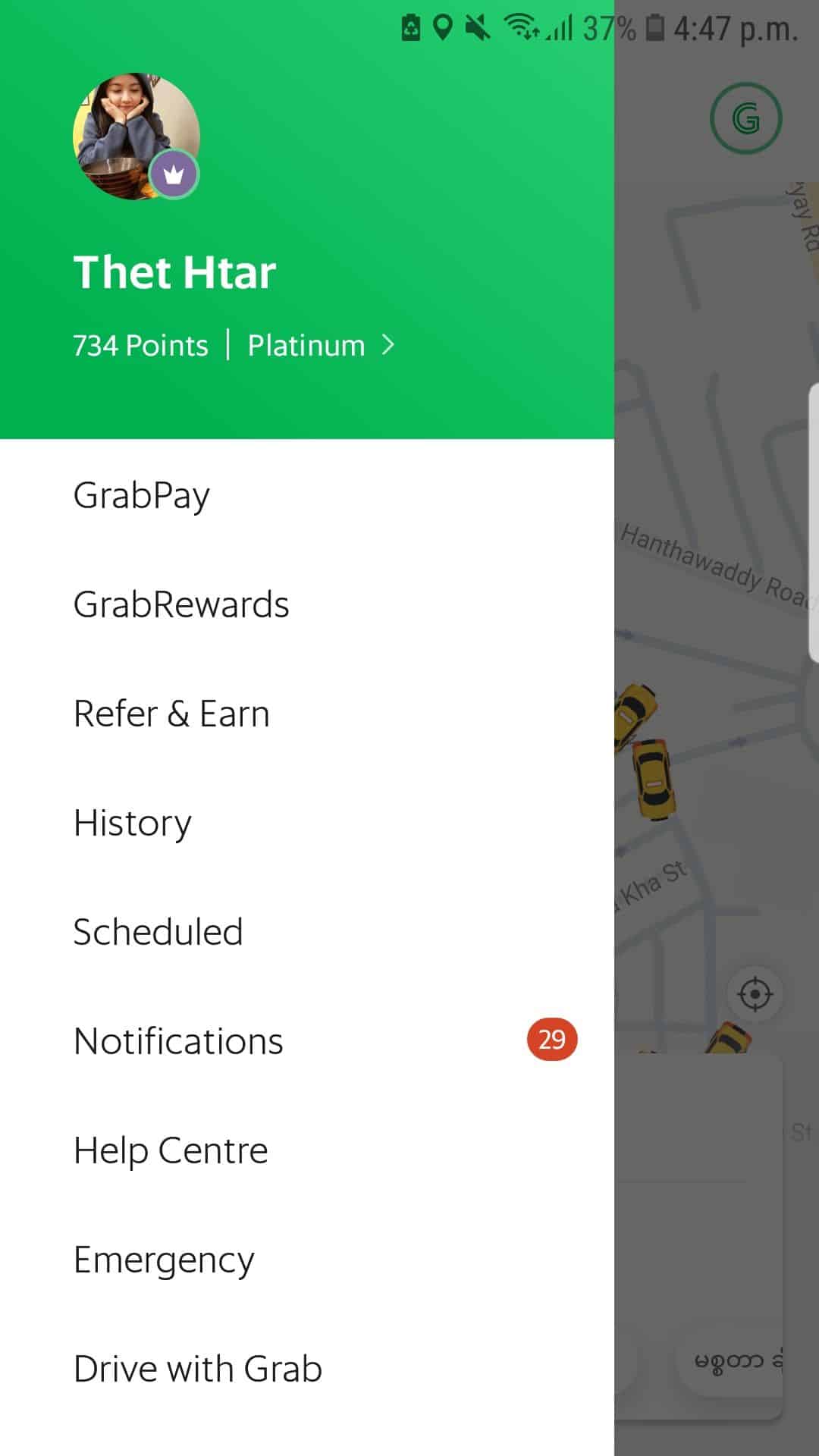Select Refer & Earn

307,714
